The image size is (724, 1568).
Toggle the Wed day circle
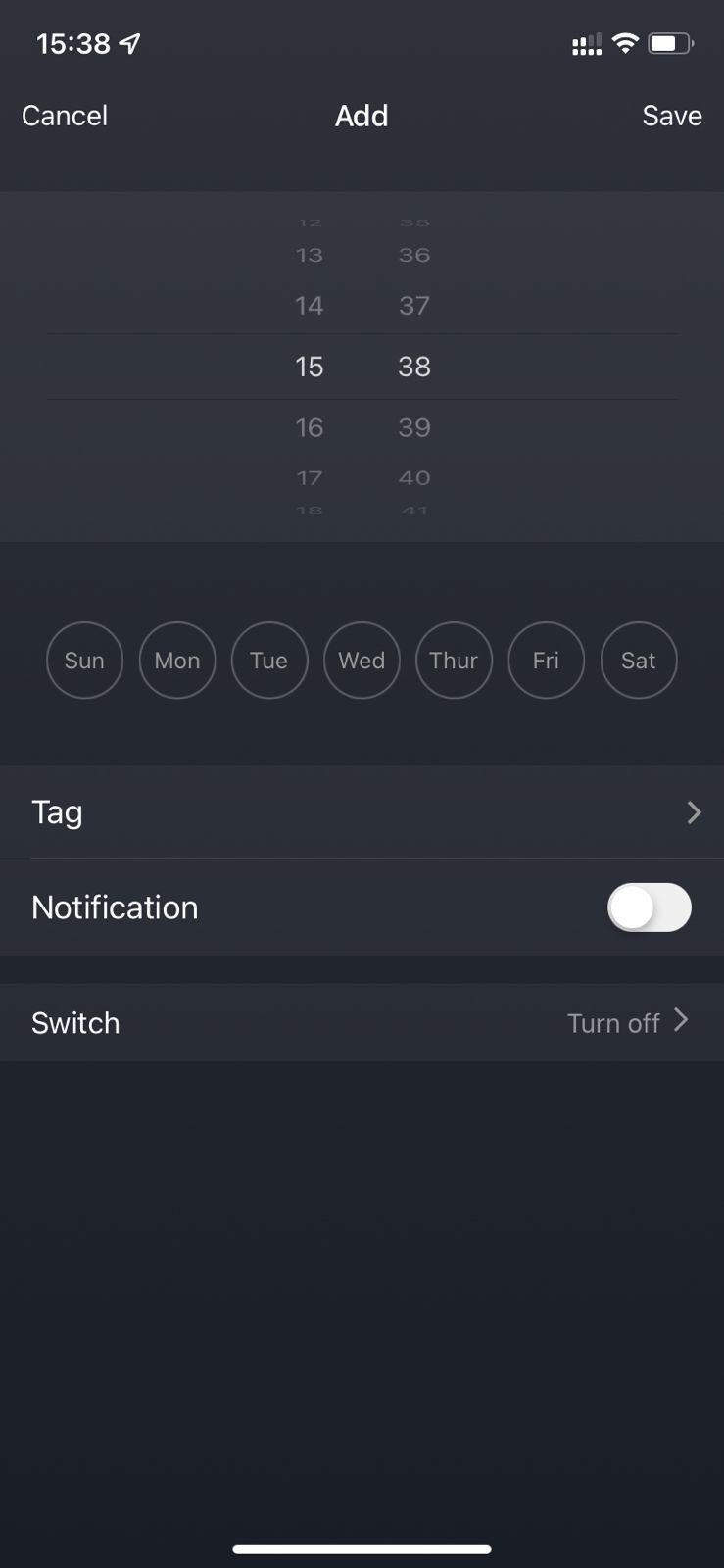(362, 661)
